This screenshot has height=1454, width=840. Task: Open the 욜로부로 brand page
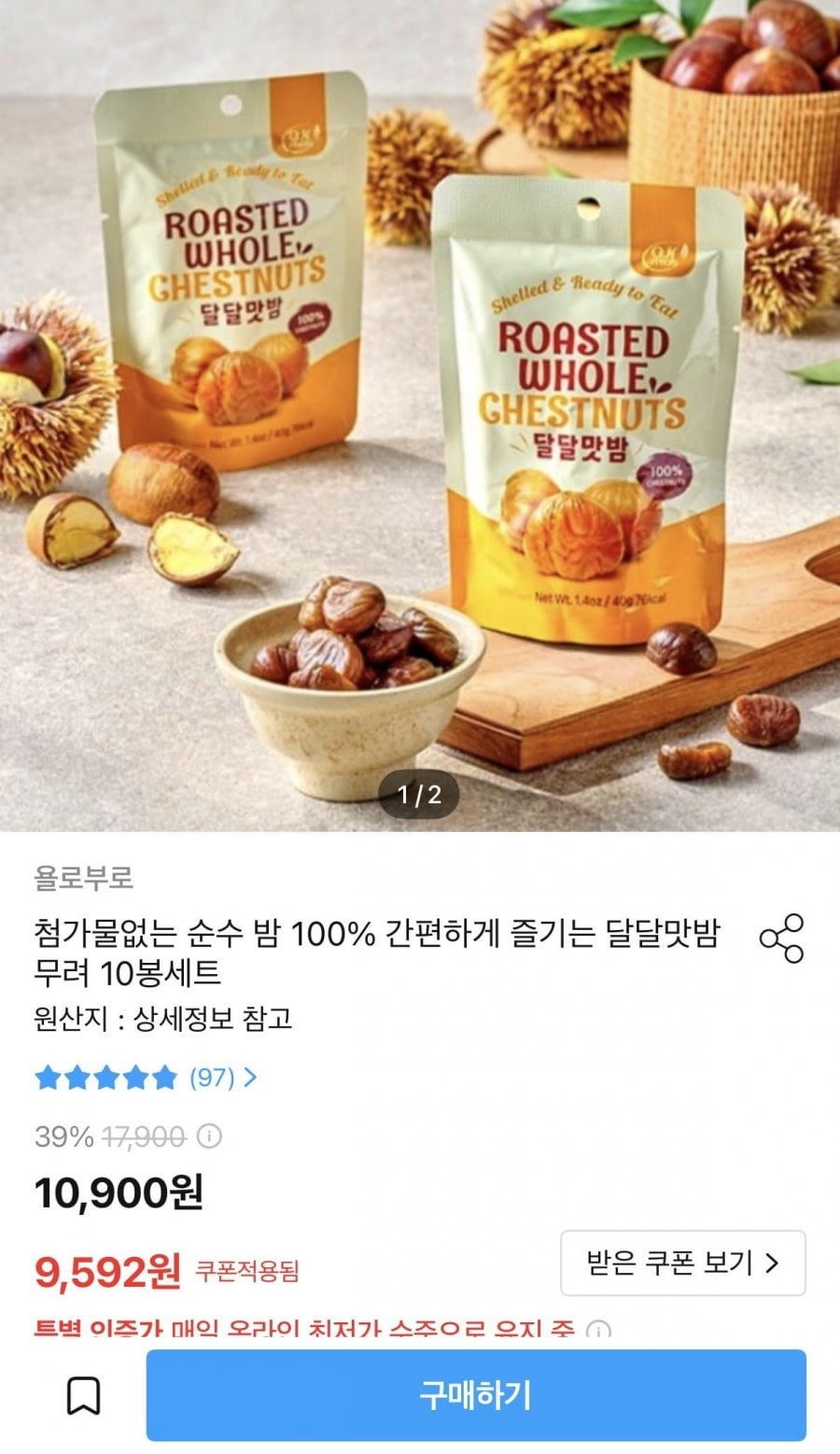(84, 878)
